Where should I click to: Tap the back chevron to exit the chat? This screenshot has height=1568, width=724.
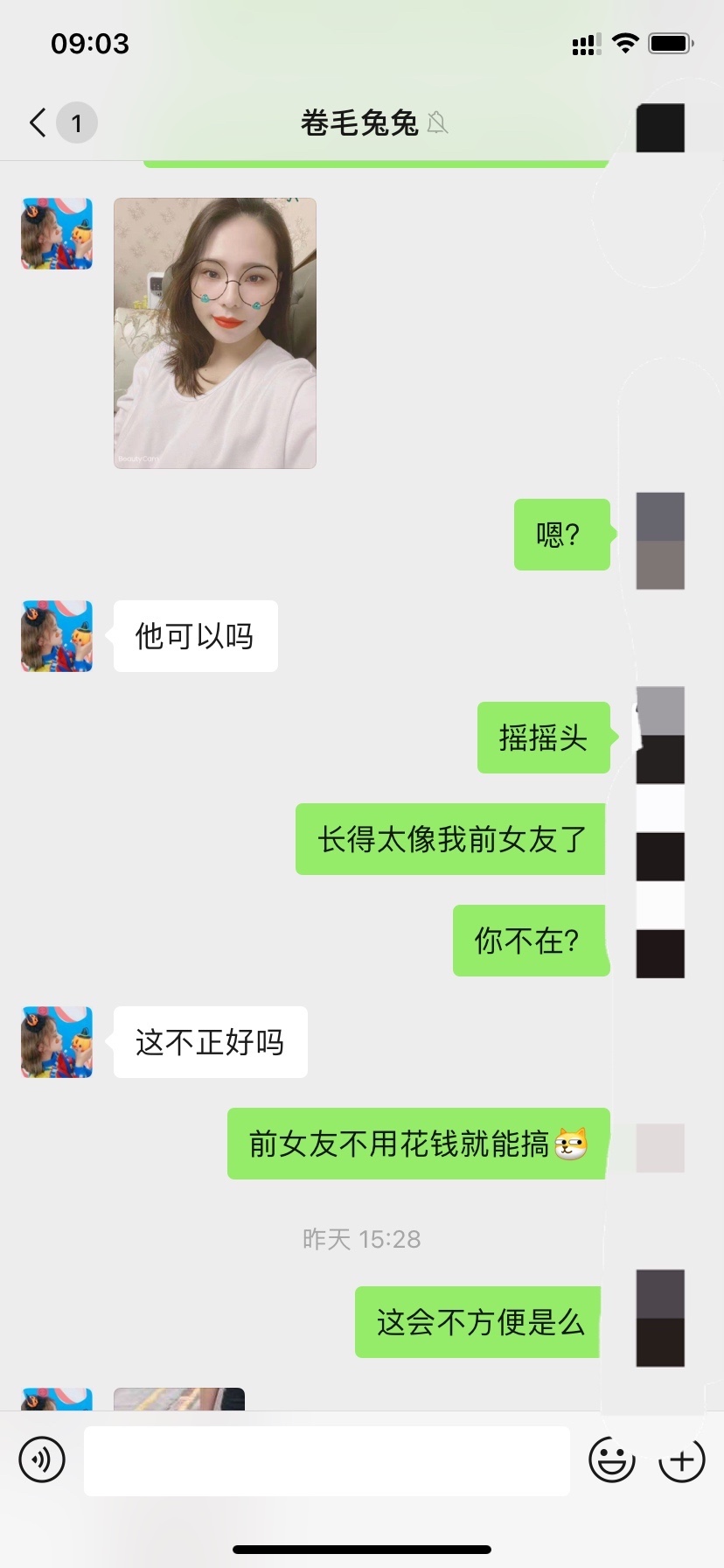point(35,122)
